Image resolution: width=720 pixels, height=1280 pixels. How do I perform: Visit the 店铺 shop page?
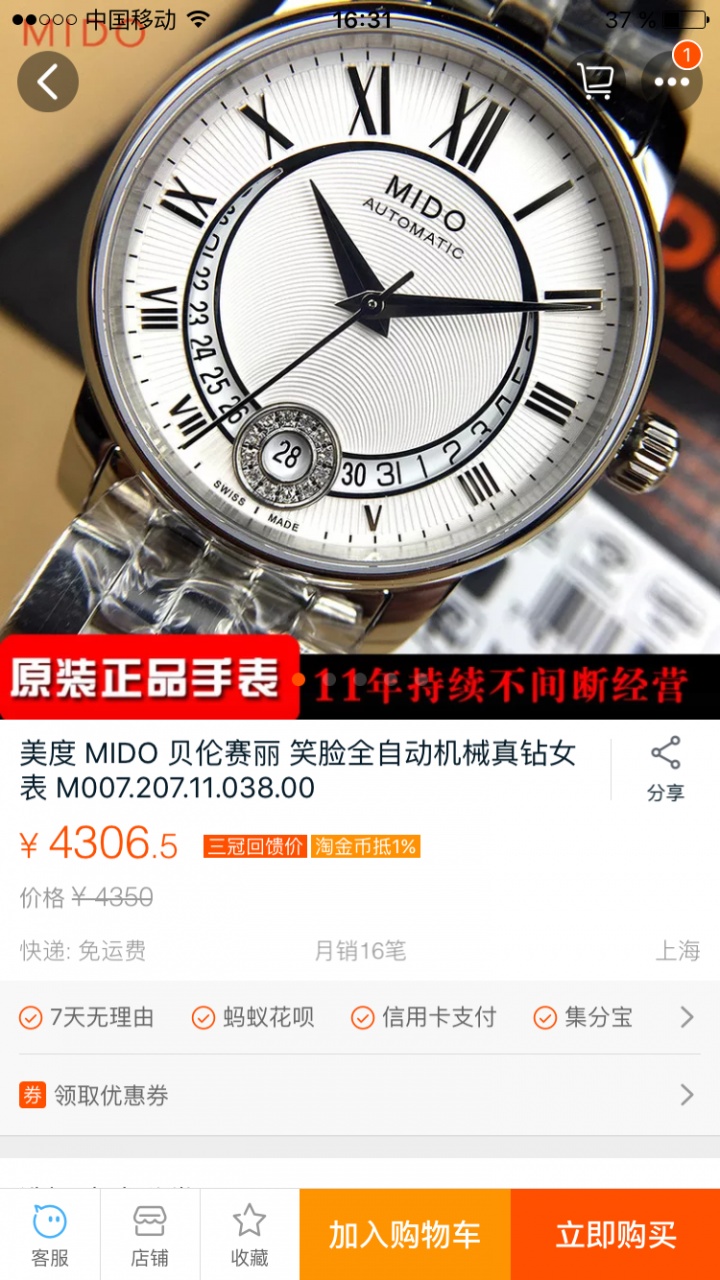pos(150,1235)
